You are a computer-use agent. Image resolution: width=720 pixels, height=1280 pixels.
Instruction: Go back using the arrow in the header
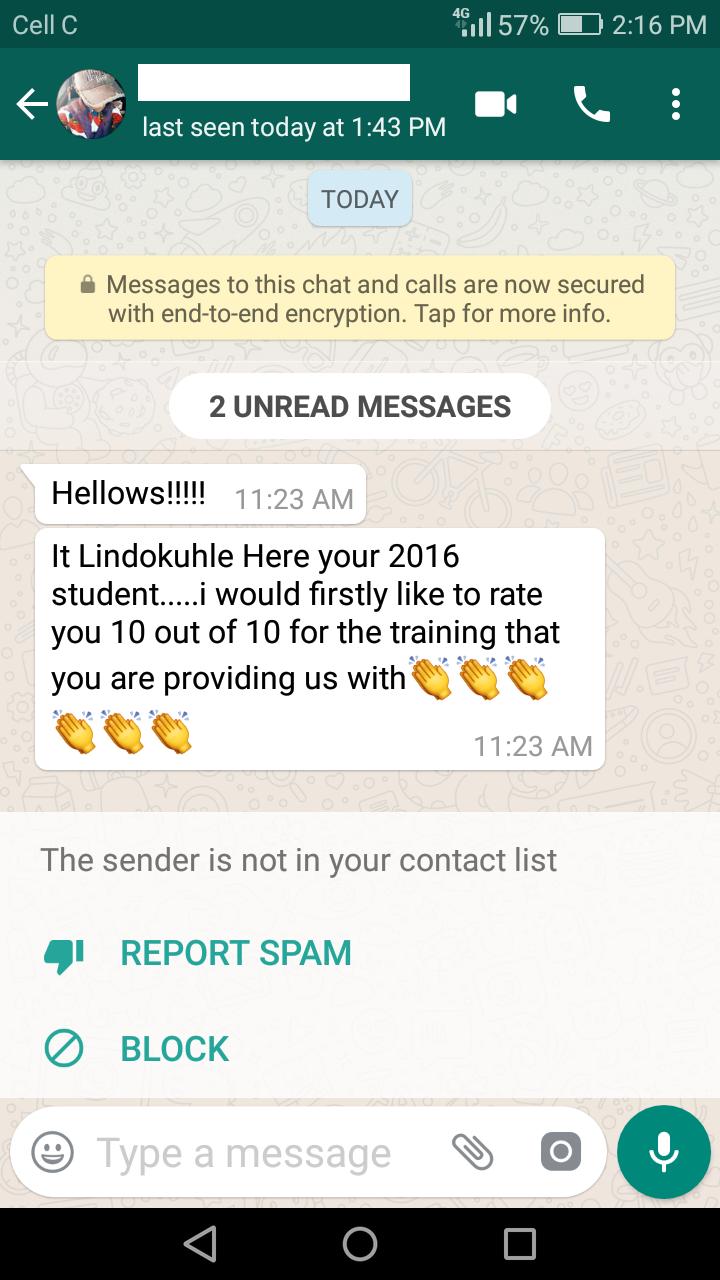(32, 104)
